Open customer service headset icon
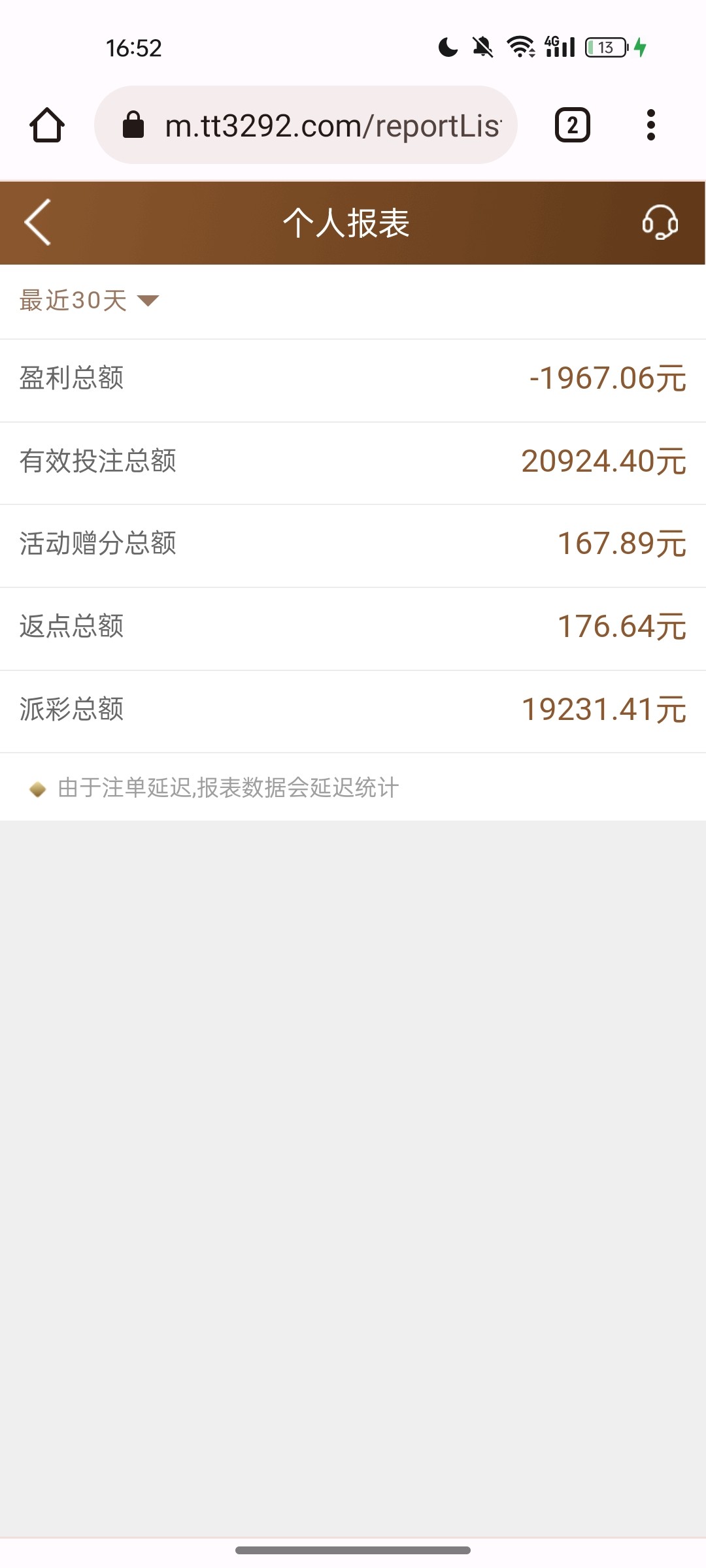The height and width of the screenshot is (1568, 706). (x=660, y=223)
